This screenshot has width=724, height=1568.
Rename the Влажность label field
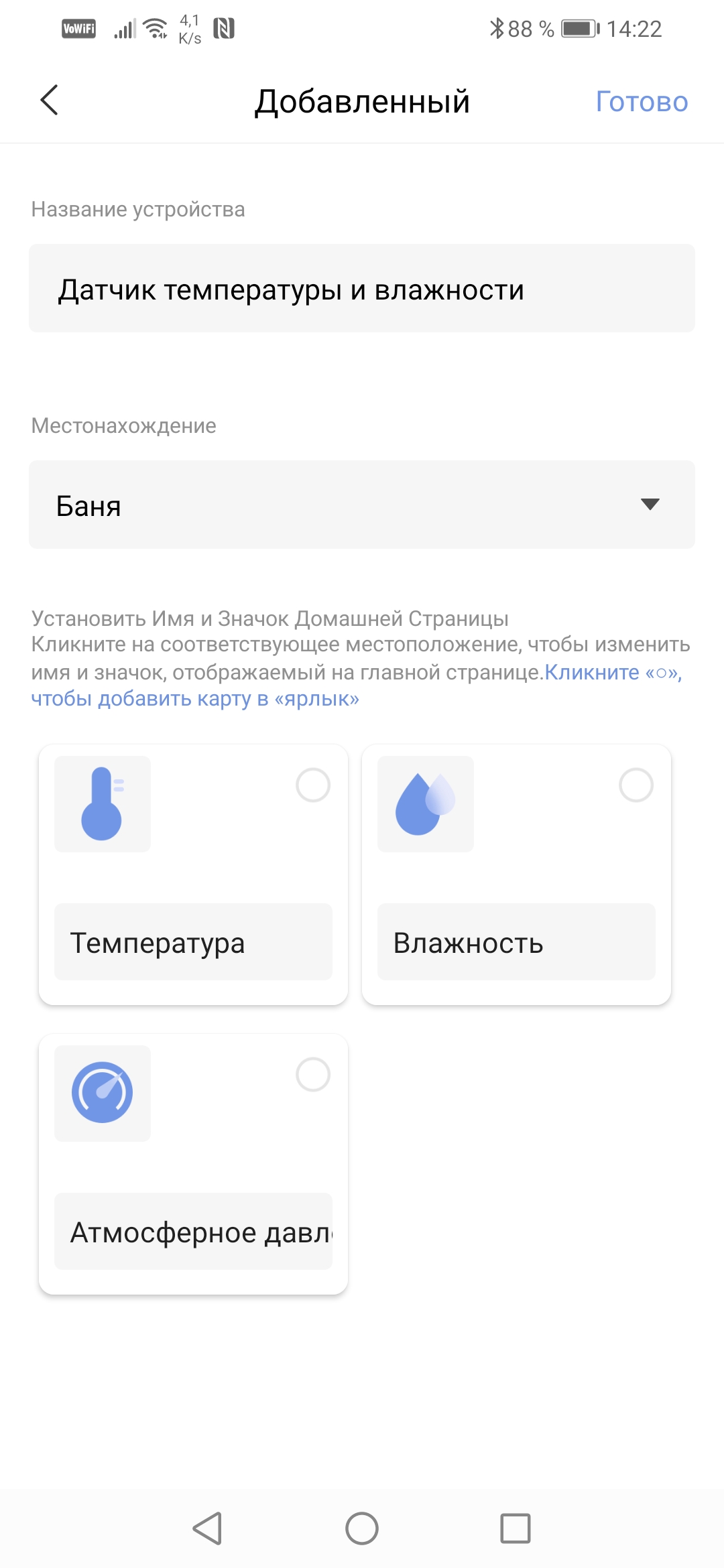point(516,942)
